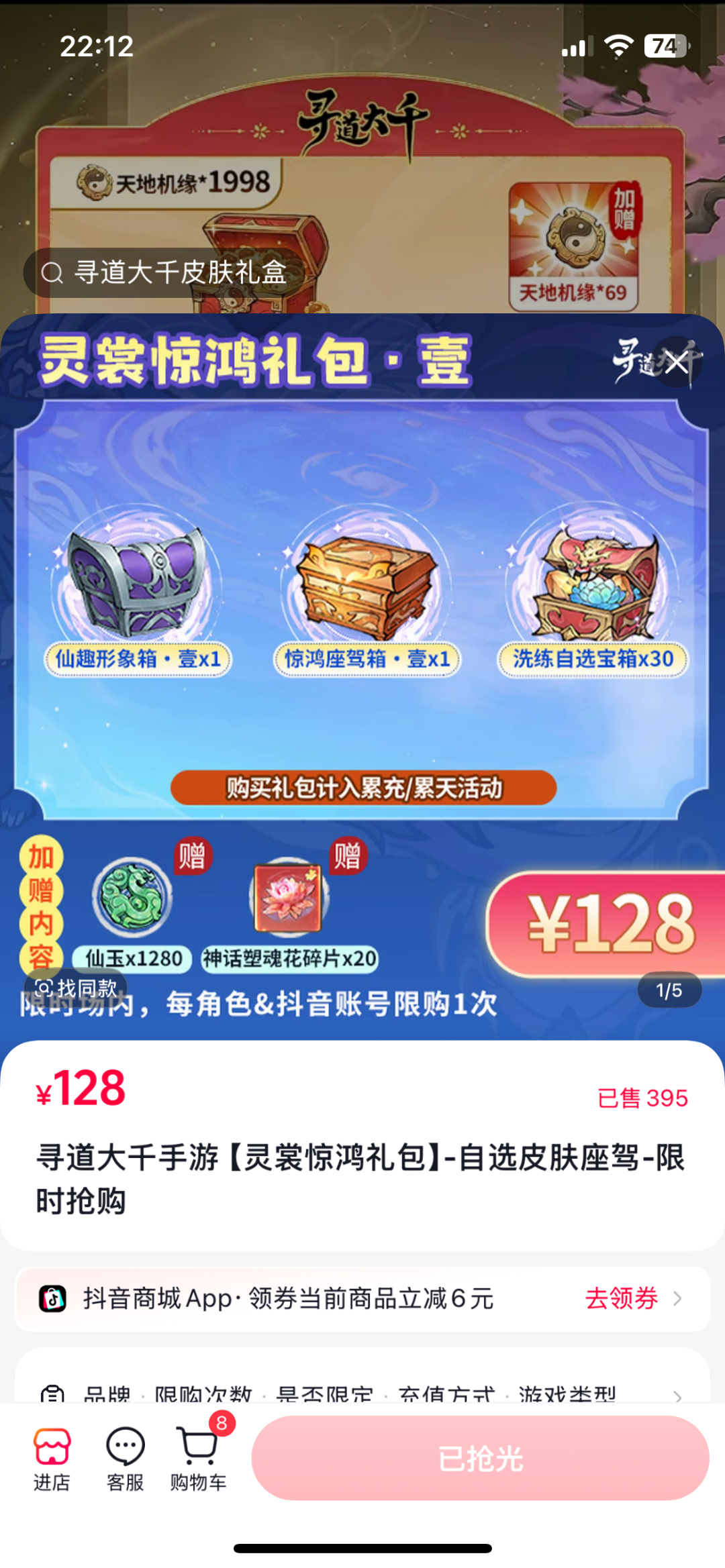Enter the shop via 进店
The width and height of the screenshot is (725, 1568).
(52, 1457)
